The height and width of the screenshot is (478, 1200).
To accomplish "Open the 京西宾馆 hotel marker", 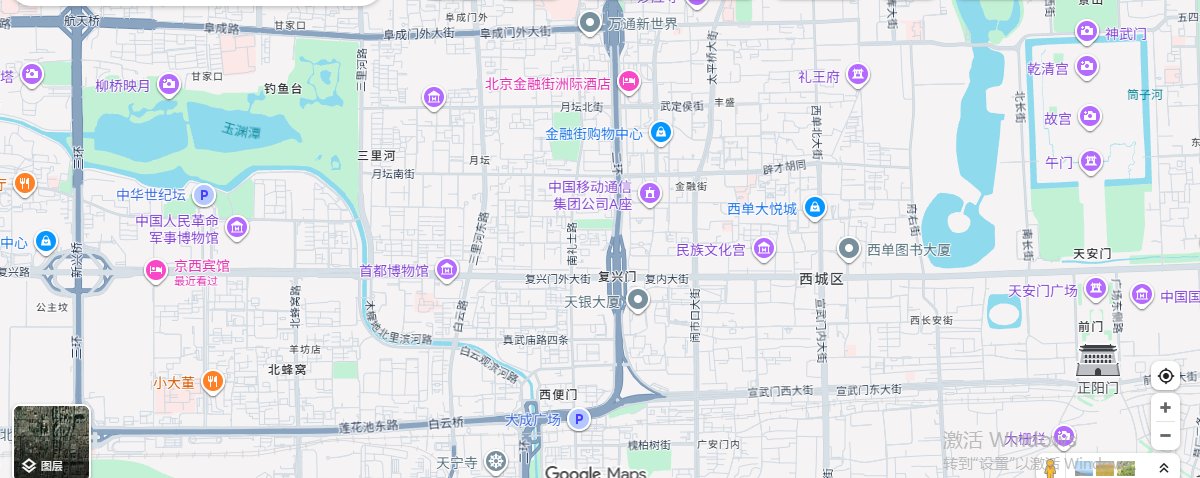I will [x=156, y=268].
